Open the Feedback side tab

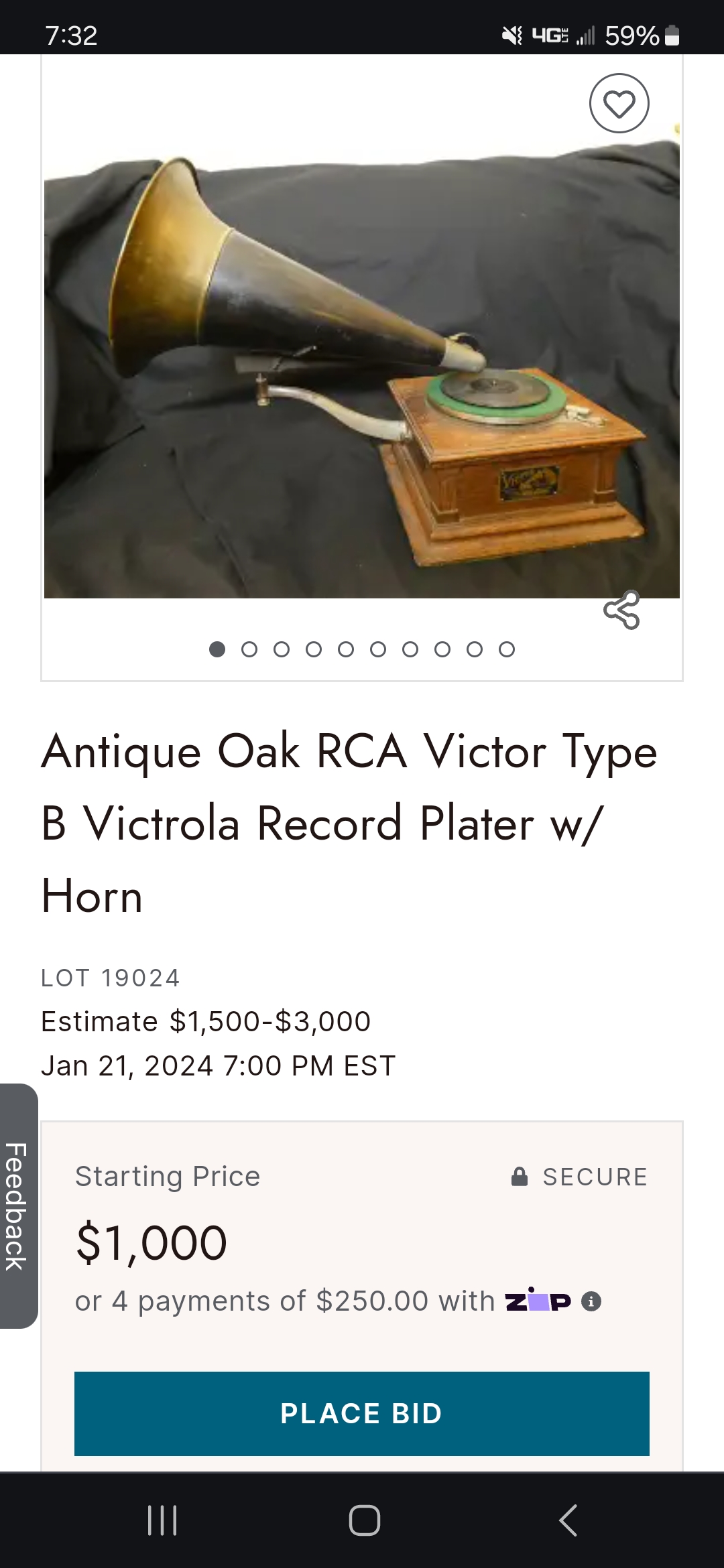[x=18, y=1205]
